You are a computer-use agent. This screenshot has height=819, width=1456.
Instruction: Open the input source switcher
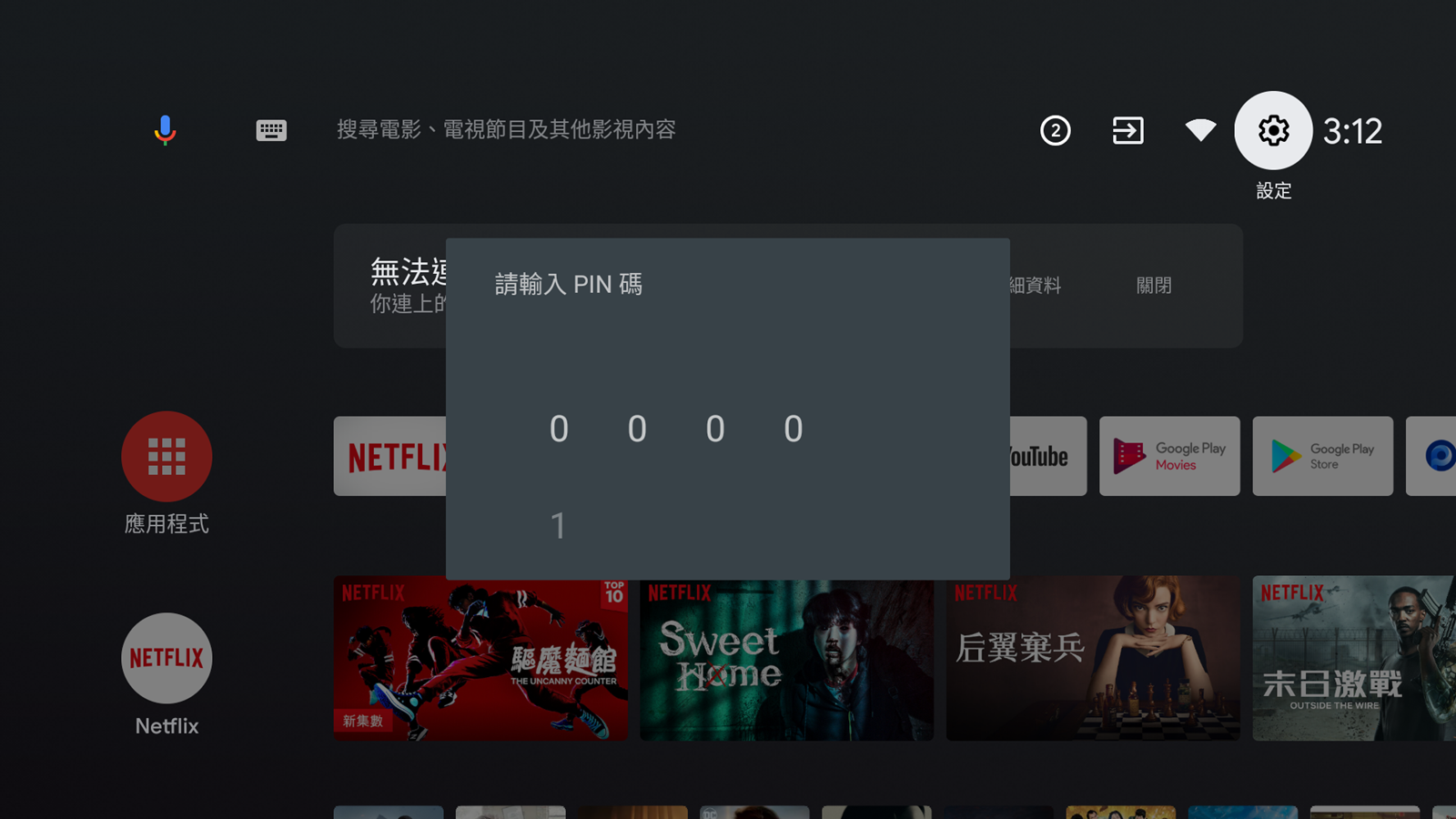click(1127, 130)
